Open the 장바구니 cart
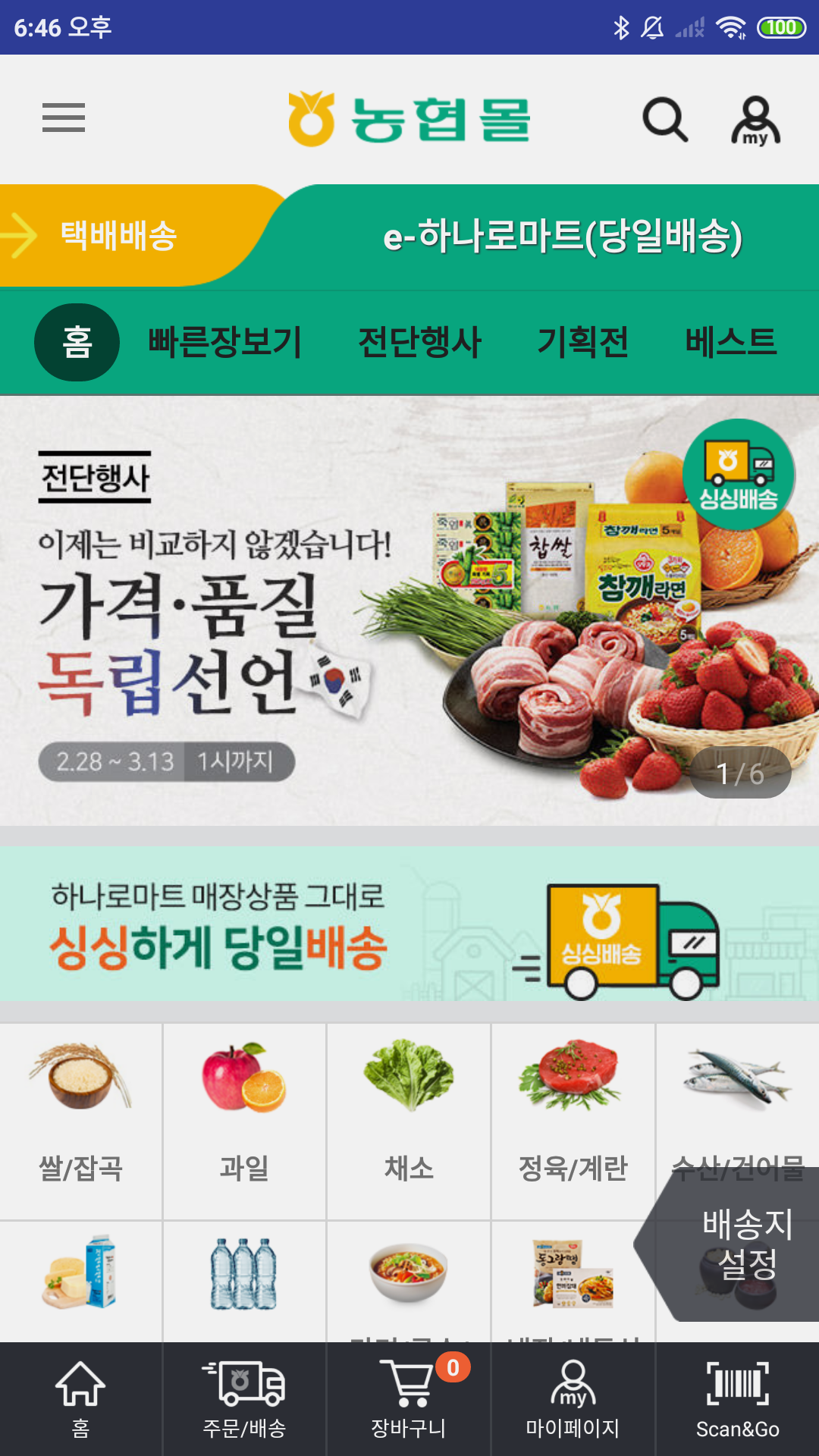 (x=409, y=1399)
